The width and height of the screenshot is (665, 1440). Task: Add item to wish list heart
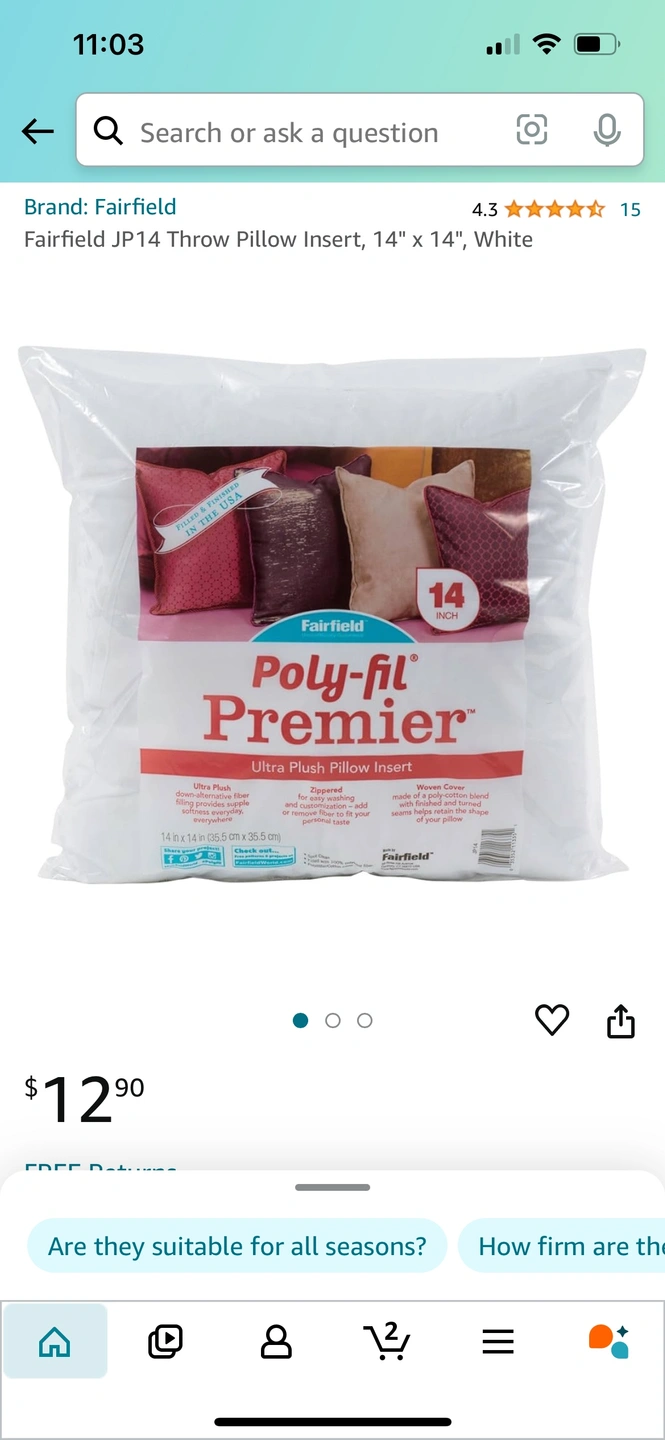click(x=552, y=1020)
